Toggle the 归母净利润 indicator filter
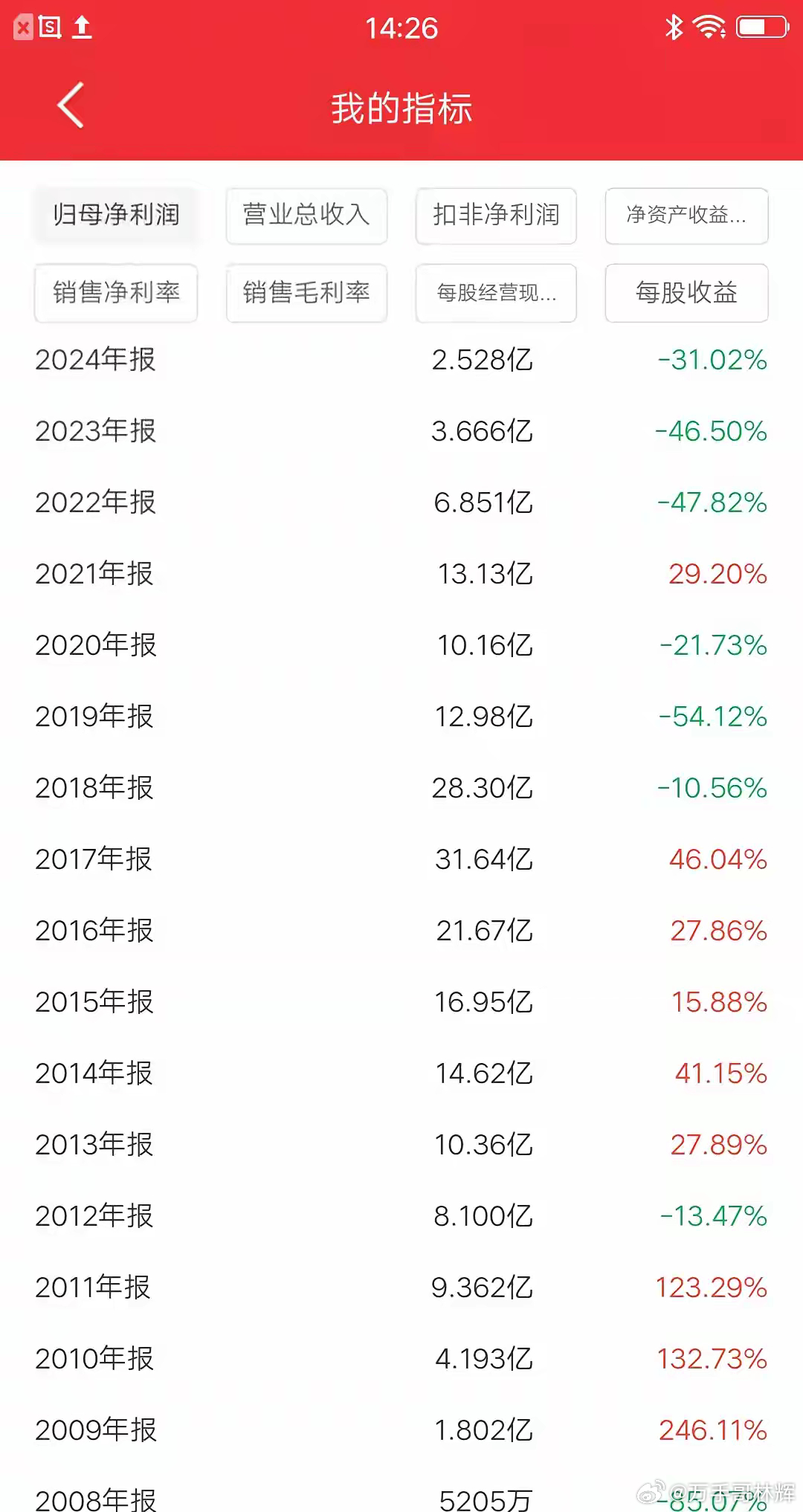Screen dimensions: 803x1512 (115, 216)
